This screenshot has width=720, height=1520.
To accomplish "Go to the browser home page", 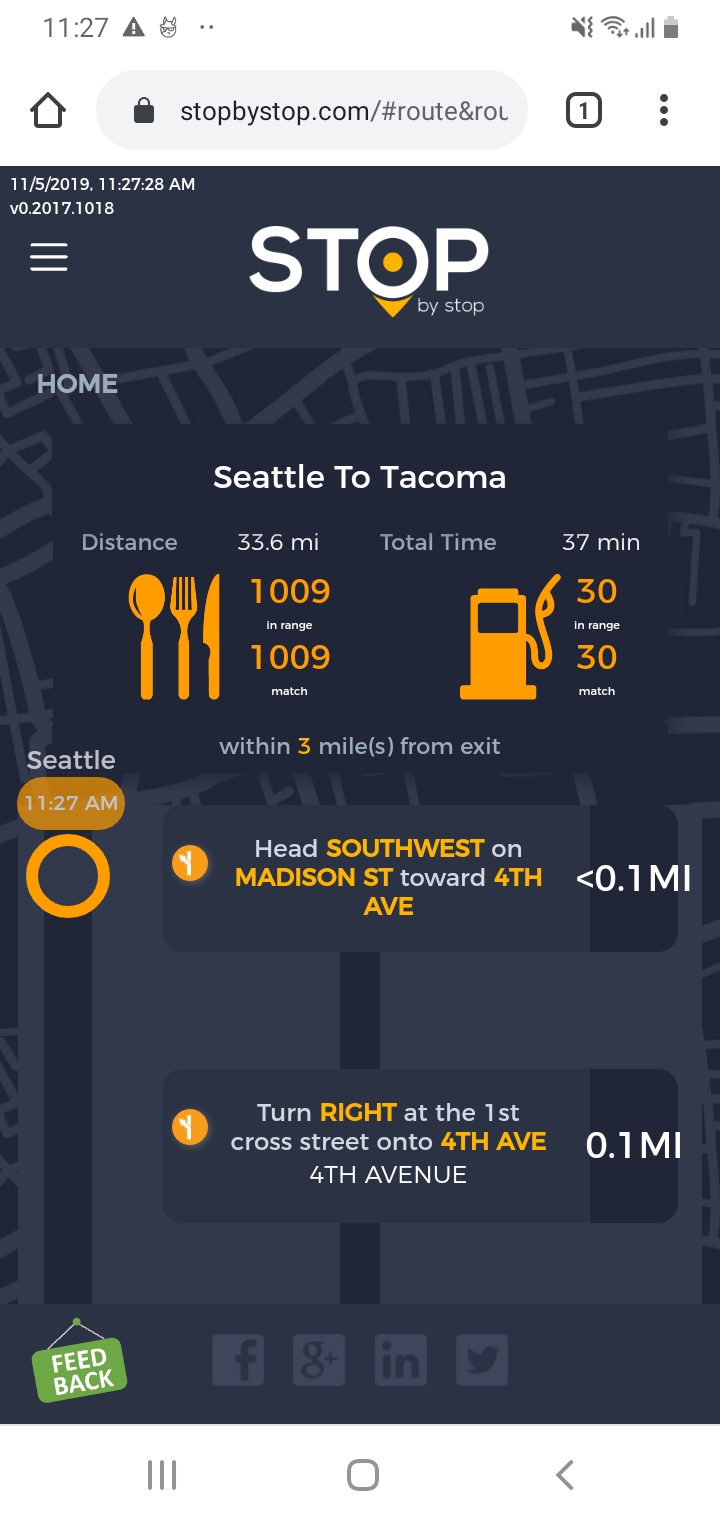I will point(49,111).
